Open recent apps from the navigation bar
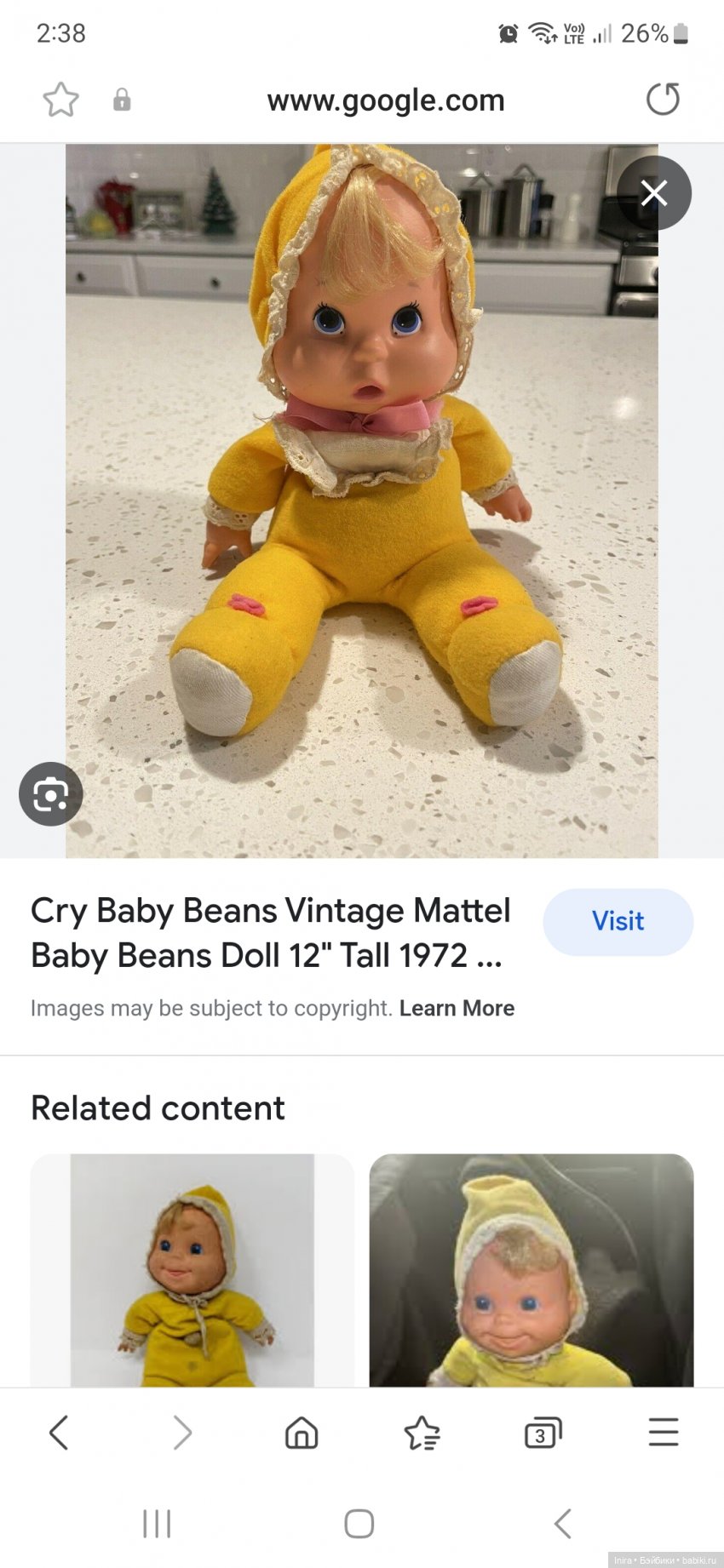This screenshot has height=1568, width=724. tap(157, 1524)
